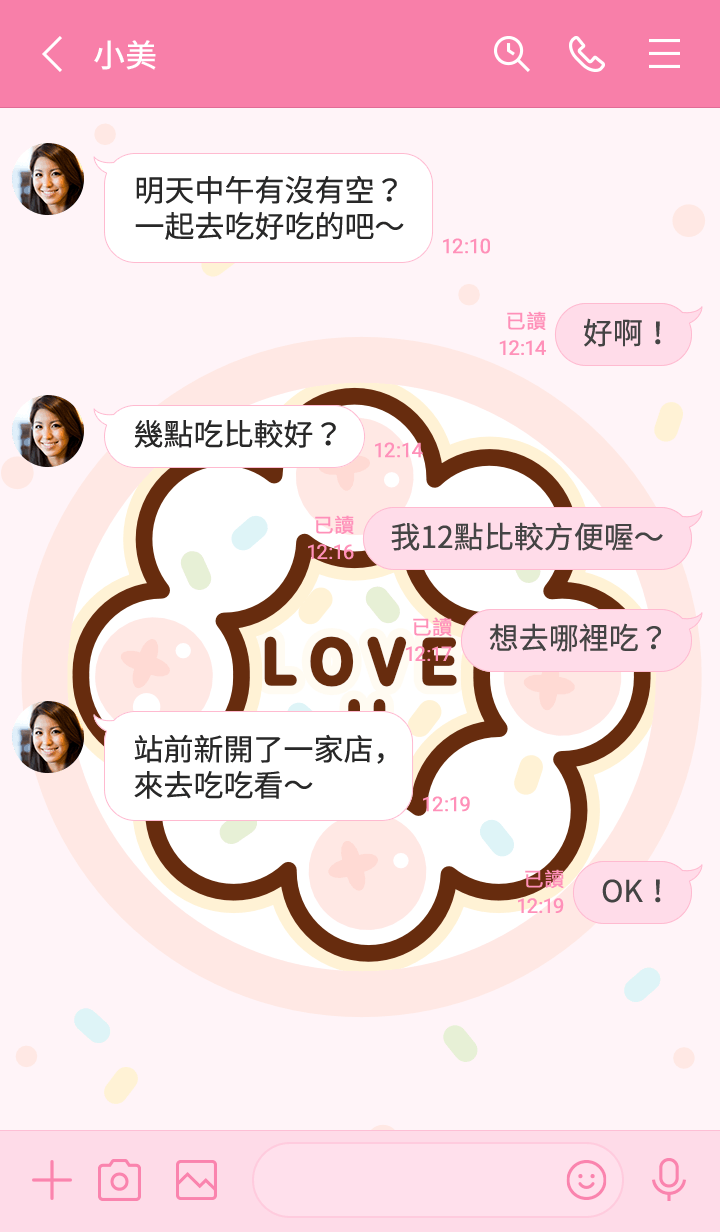Viewport: 720px width, 1232px height.
Task: Record a voice message with microphone
Action: [668, 1181]
